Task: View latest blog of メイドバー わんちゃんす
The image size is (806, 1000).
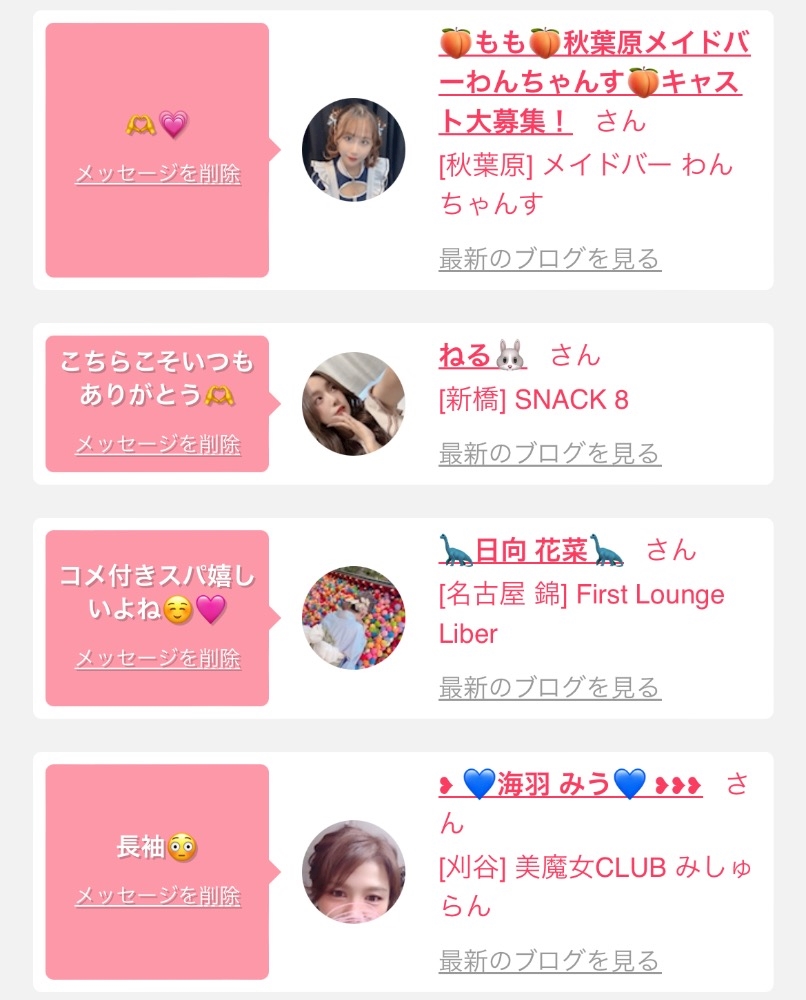Action: point(550,259)
